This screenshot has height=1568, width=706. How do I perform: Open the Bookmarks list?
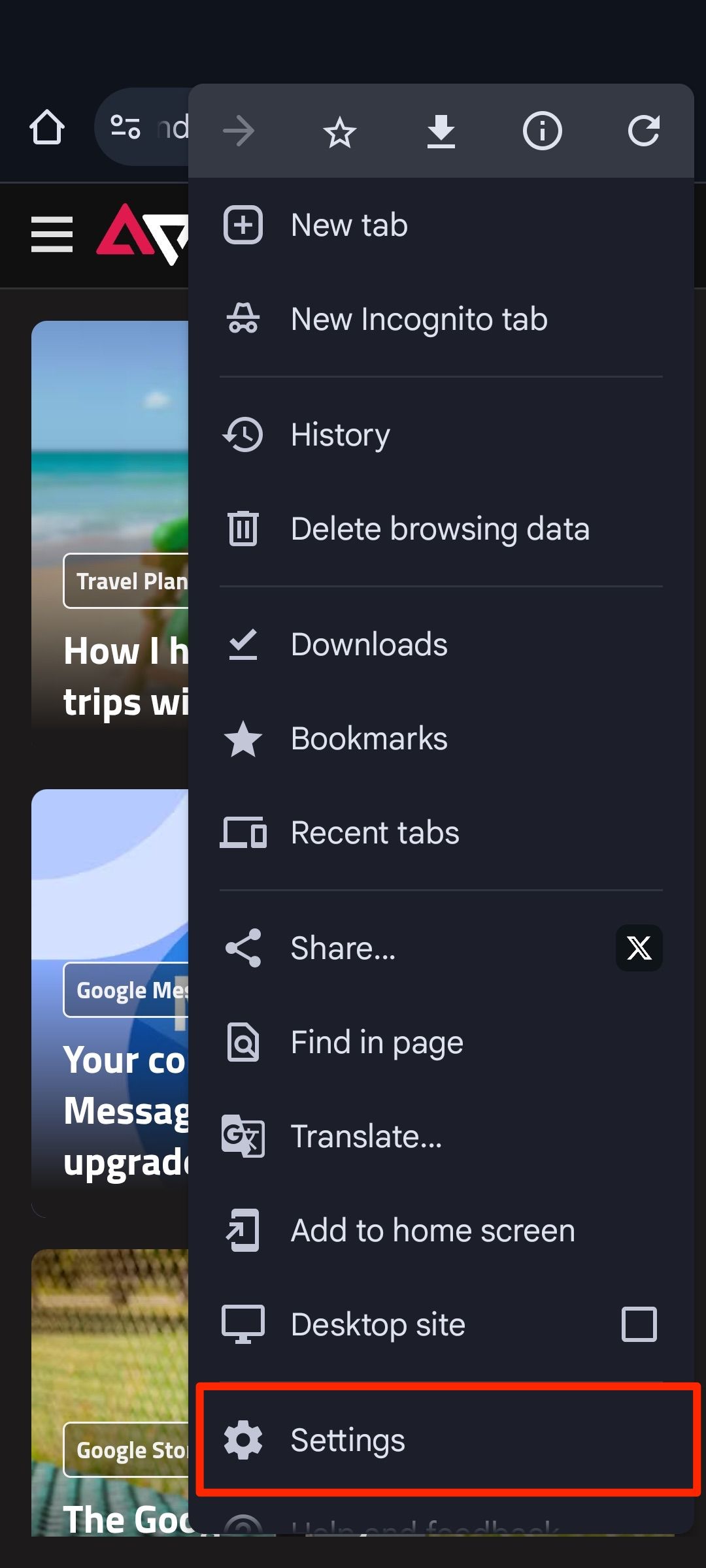[x=369, y=738]
